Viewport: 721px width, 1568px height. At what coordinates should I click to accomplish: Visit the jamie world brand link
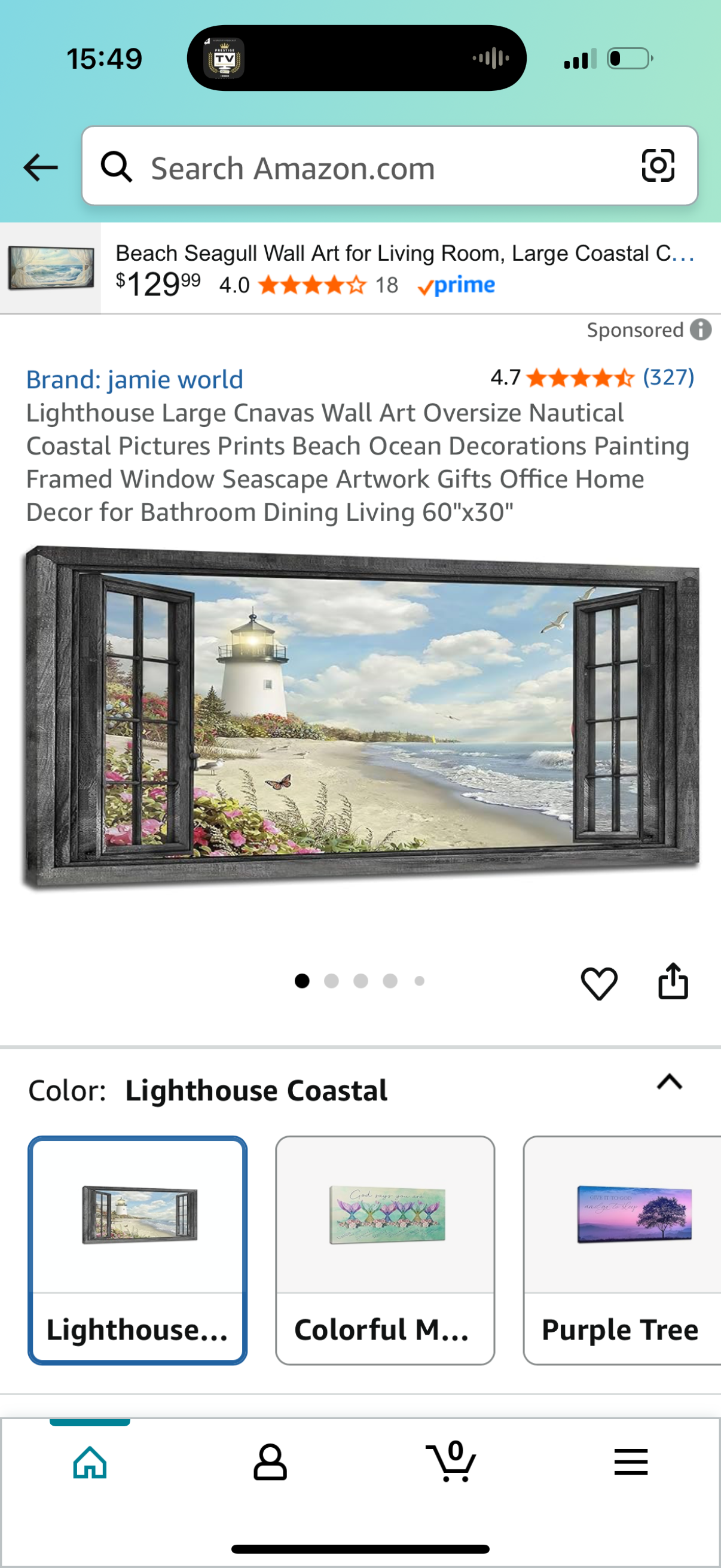[x=135, y=379]
